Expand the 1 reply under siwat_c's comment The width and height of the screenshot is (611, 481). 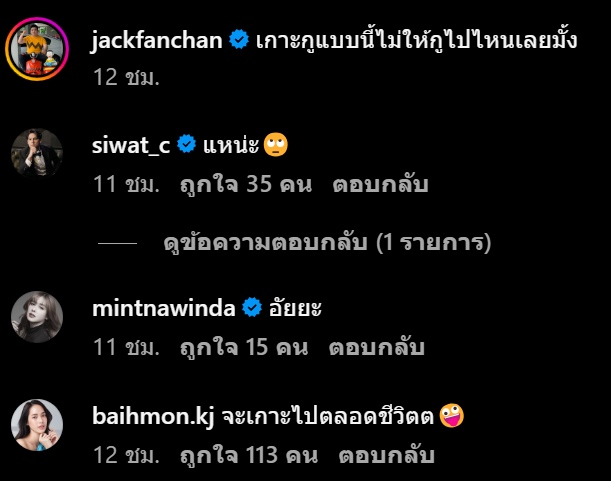pyautogui.click(x=325, y=243)
